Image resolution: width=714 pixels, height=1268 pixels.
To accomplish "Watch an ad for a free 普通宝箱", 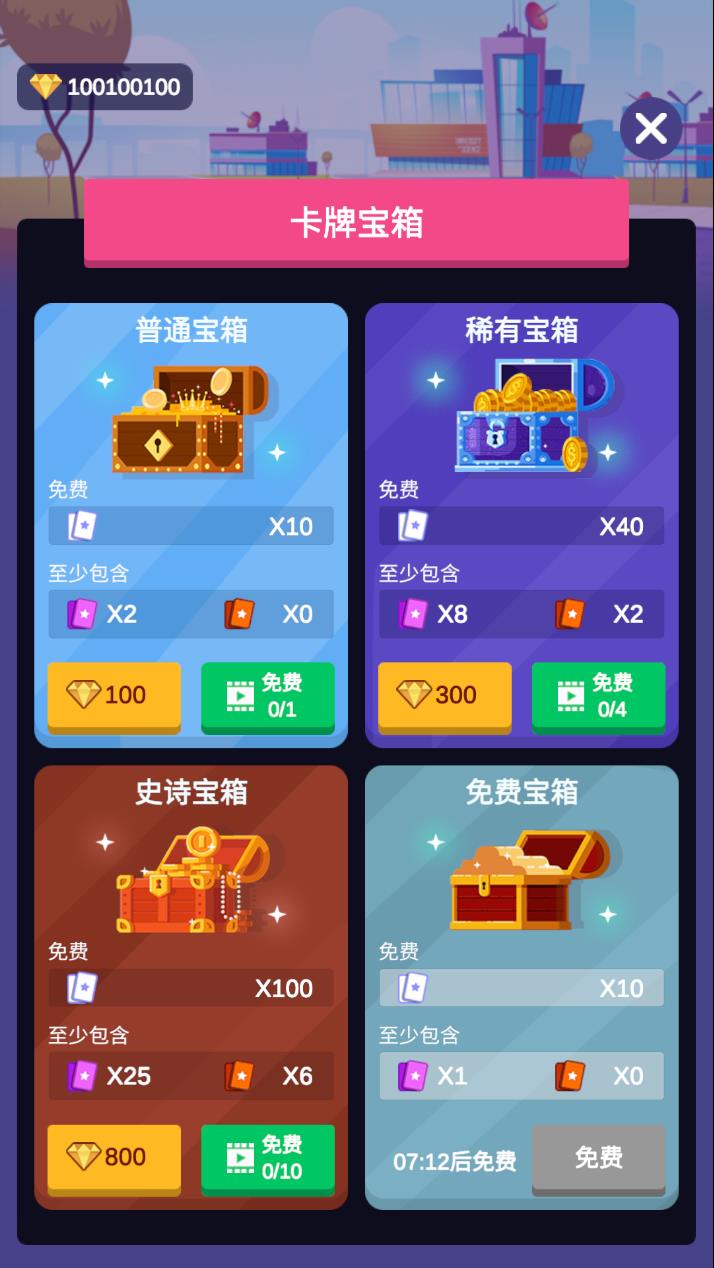I will (x=267, y=695).
